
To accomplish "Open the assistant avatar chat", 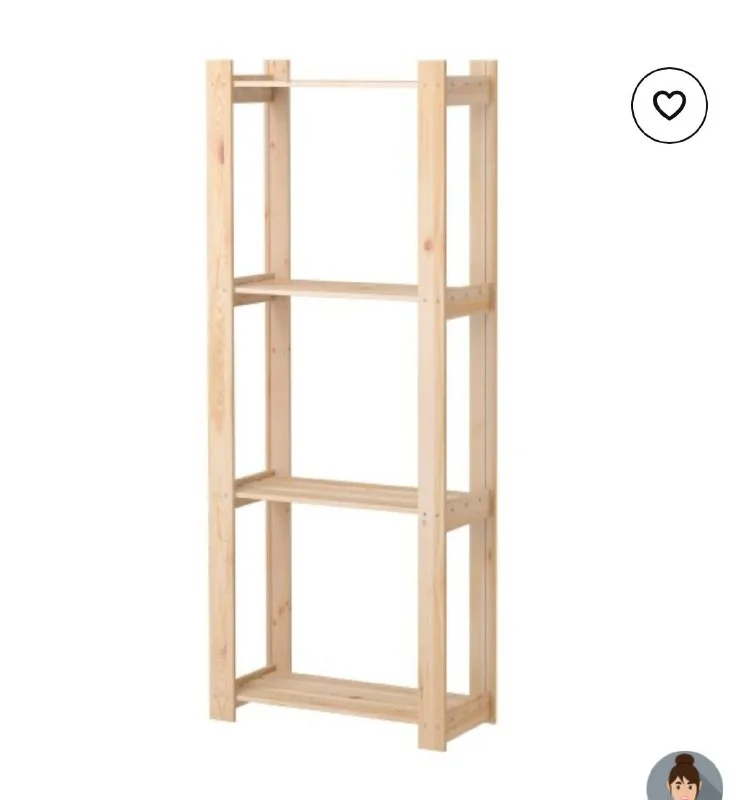I will tap(684, 777).
